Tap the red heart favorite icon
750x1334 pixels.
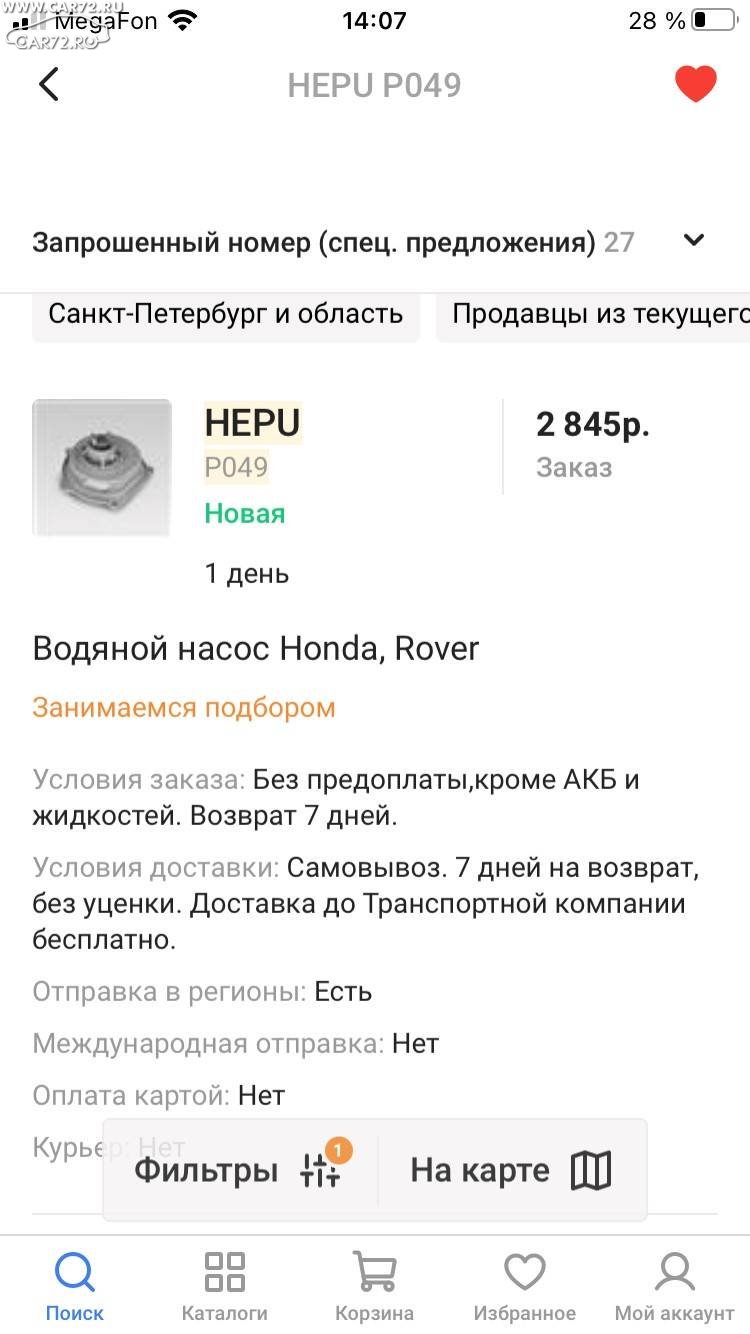point(696,85)
